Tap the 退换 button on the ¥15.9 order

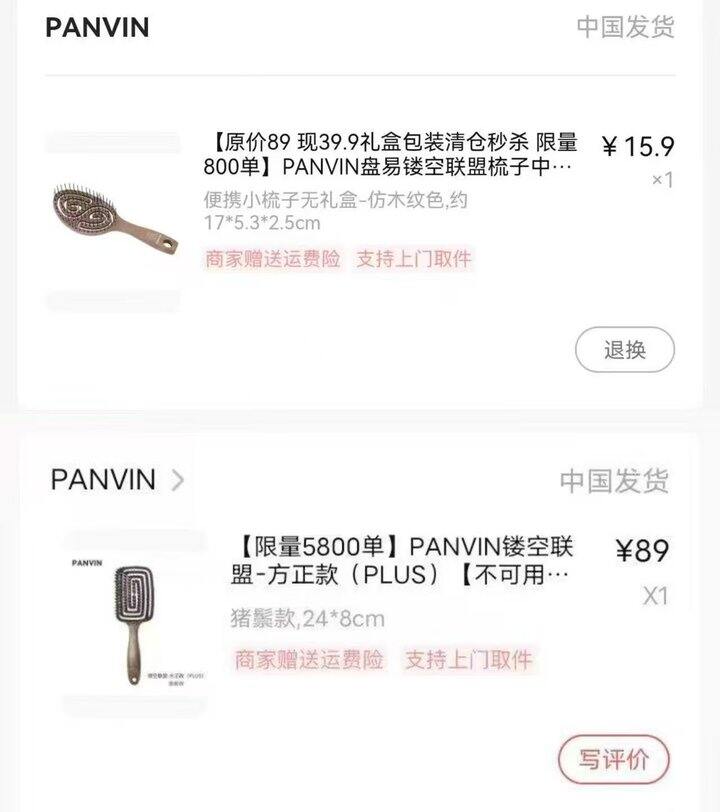(x=625, y=349)
